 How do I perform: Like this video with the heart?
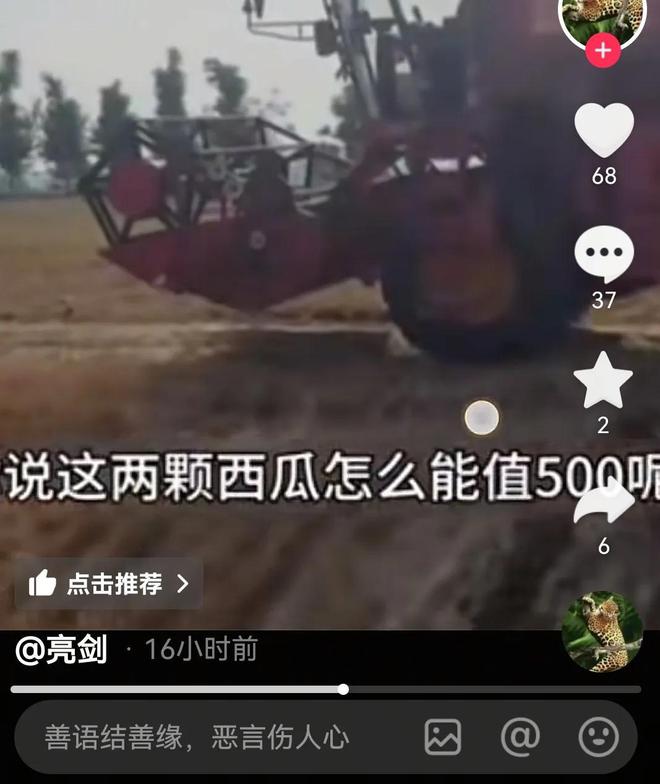pos(603,131)
